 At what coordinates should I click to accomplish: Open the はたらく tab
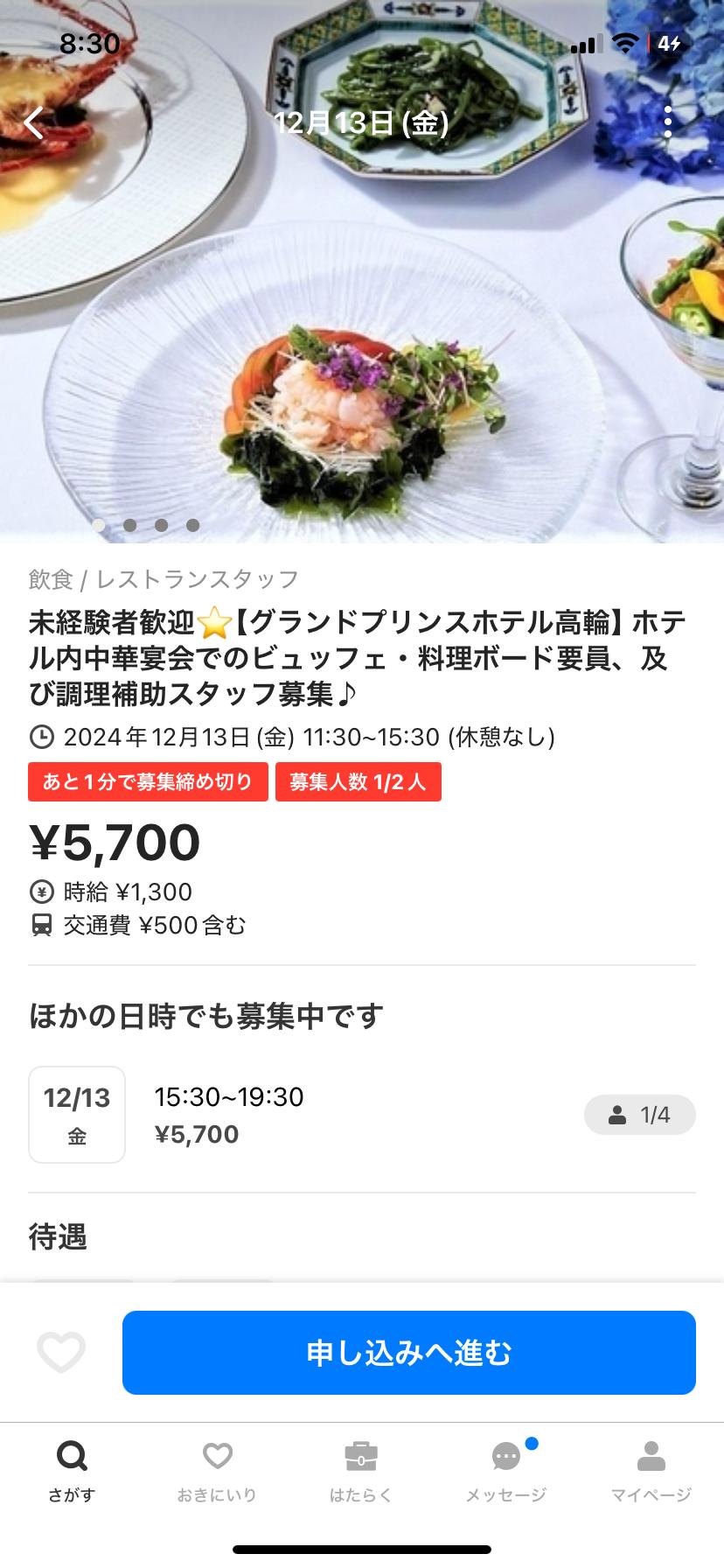[x=361, y=1471]
